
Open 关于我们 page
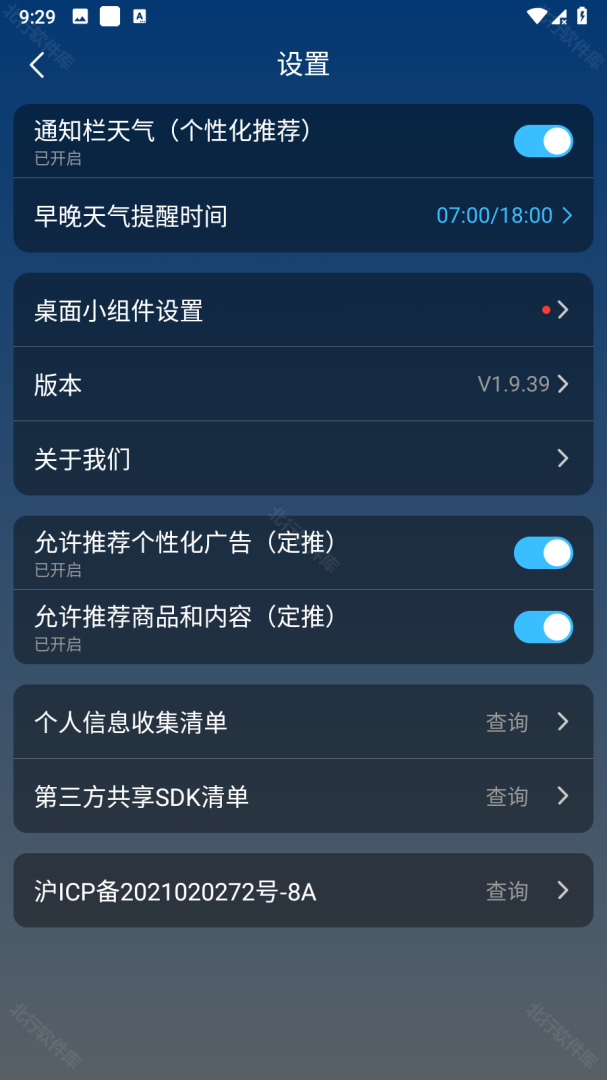coord(303,459)
